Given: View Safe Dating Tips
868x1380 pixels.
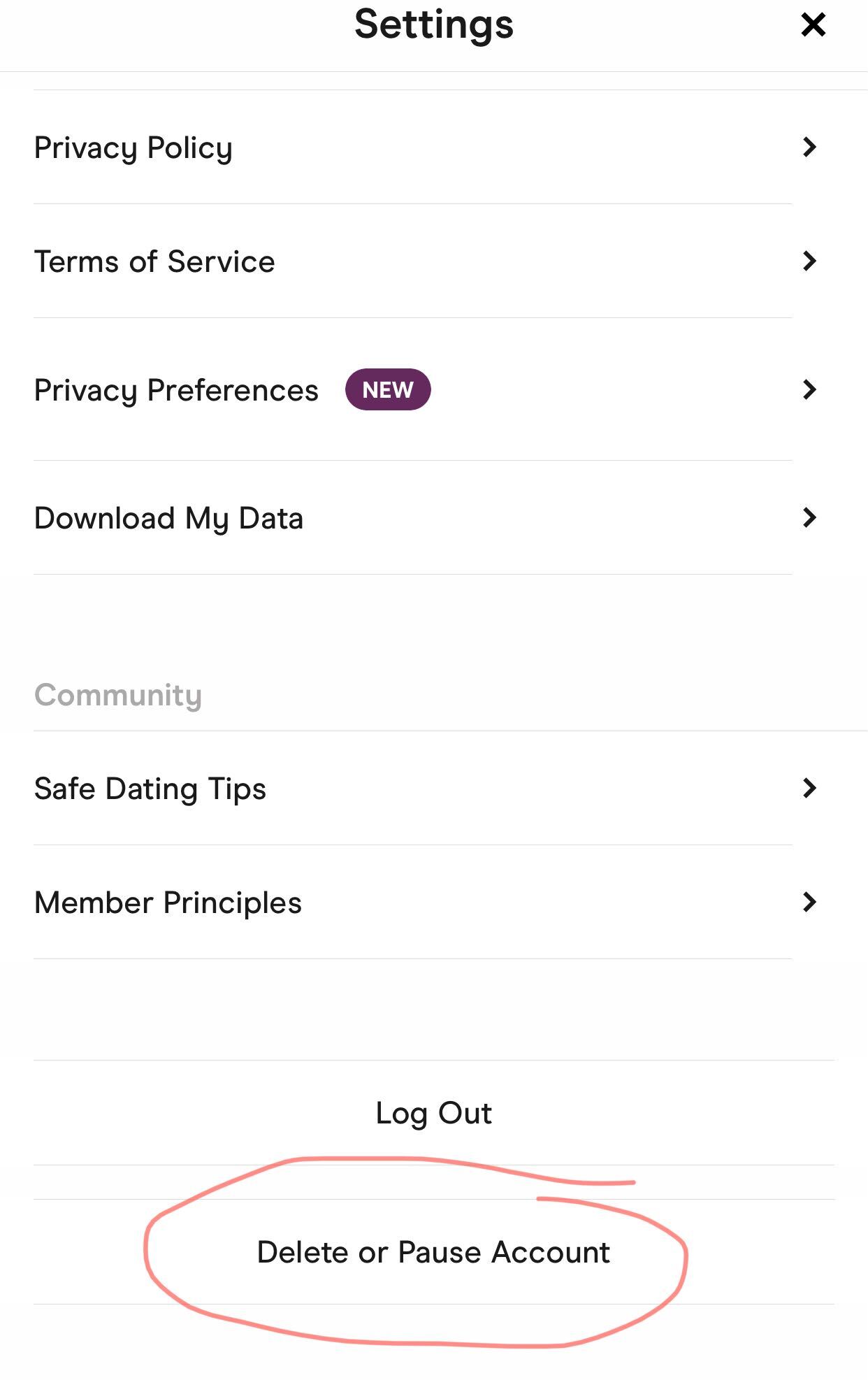Looking at the screenshot, I should point(150,789).
